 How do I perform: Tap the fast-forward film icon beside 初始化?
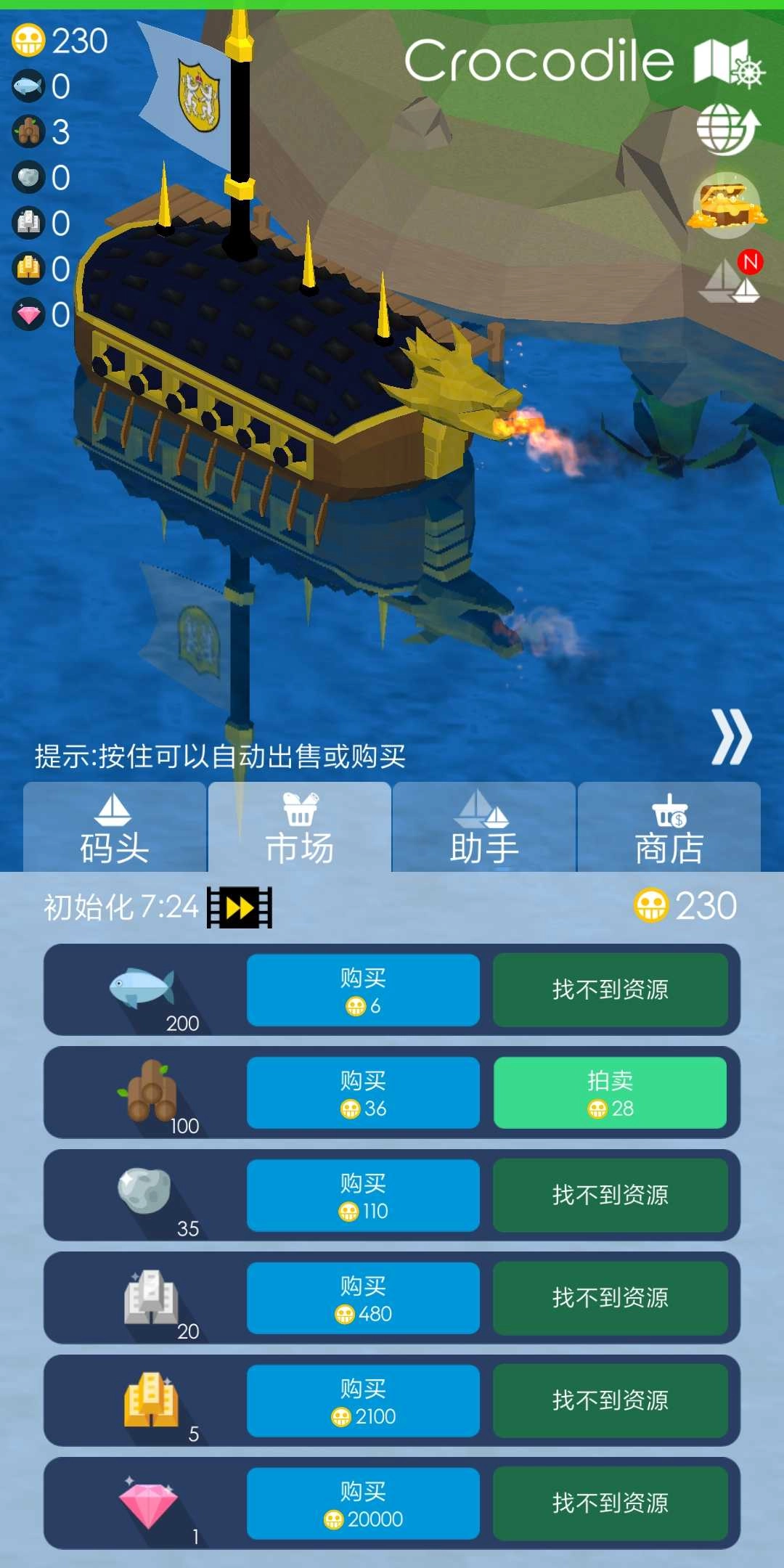click(x=240, y=907)
